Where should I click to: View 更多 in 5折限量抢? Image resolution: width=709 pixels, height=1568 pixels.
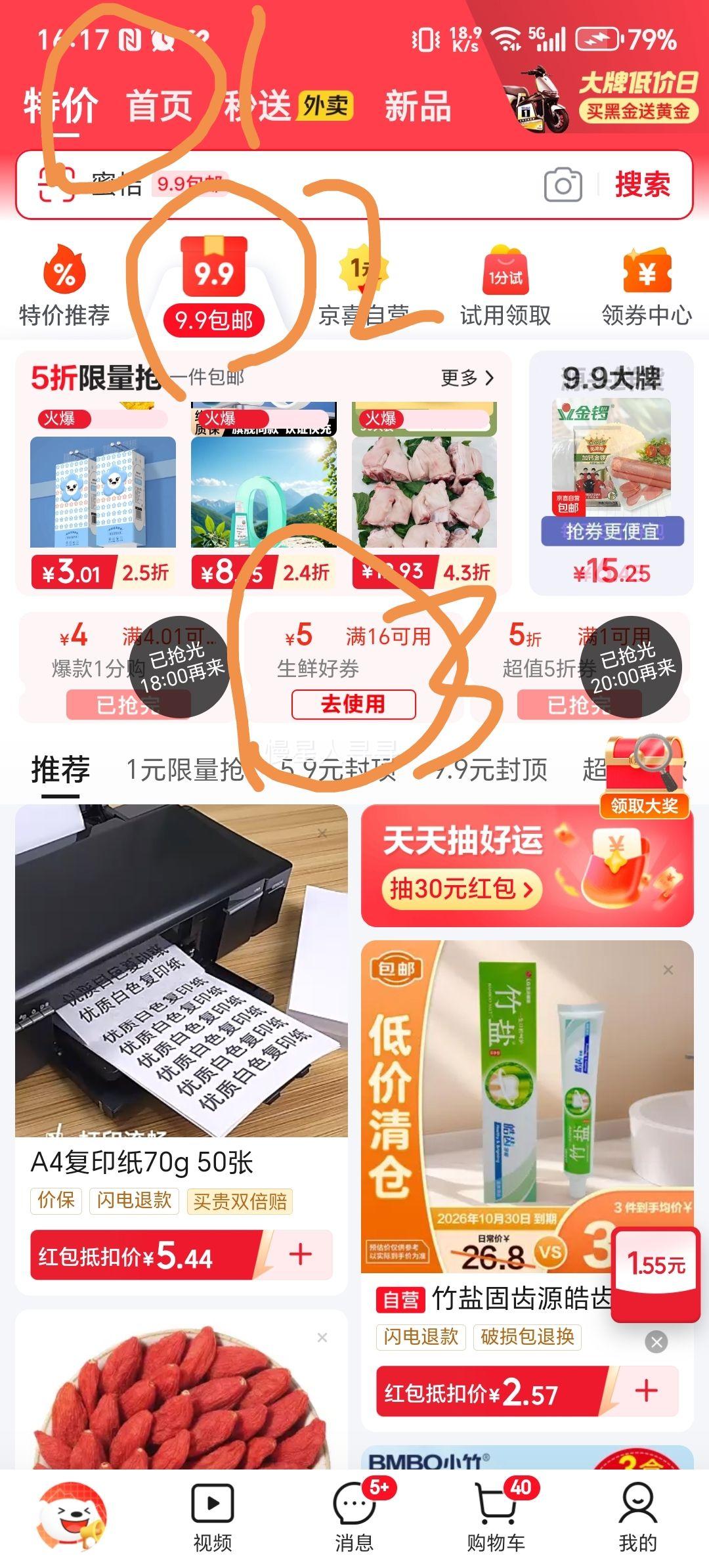[x=467, y=378]
